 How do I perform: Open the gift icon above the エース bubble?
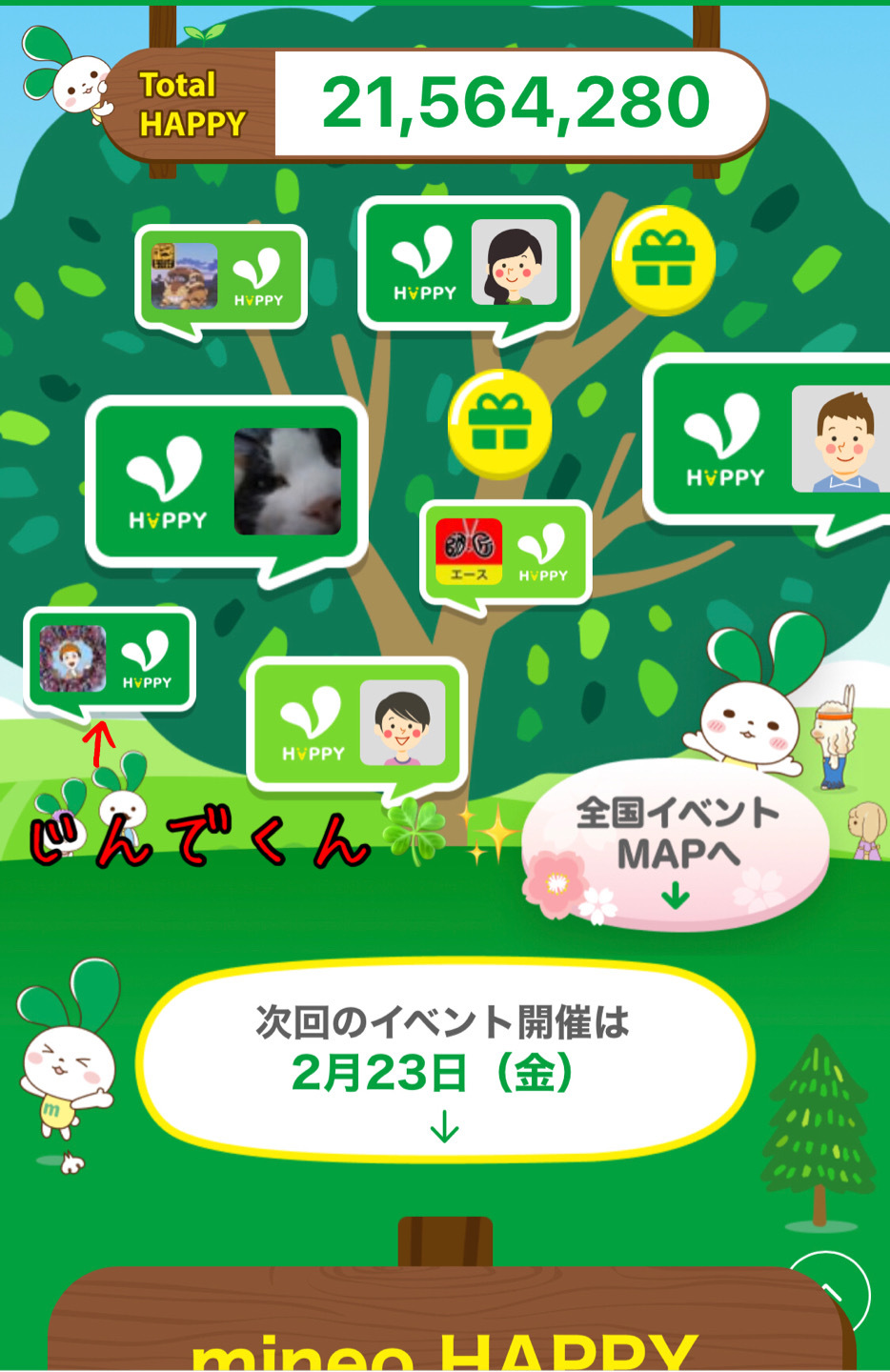pyautogui.click(x=499, y=424)
